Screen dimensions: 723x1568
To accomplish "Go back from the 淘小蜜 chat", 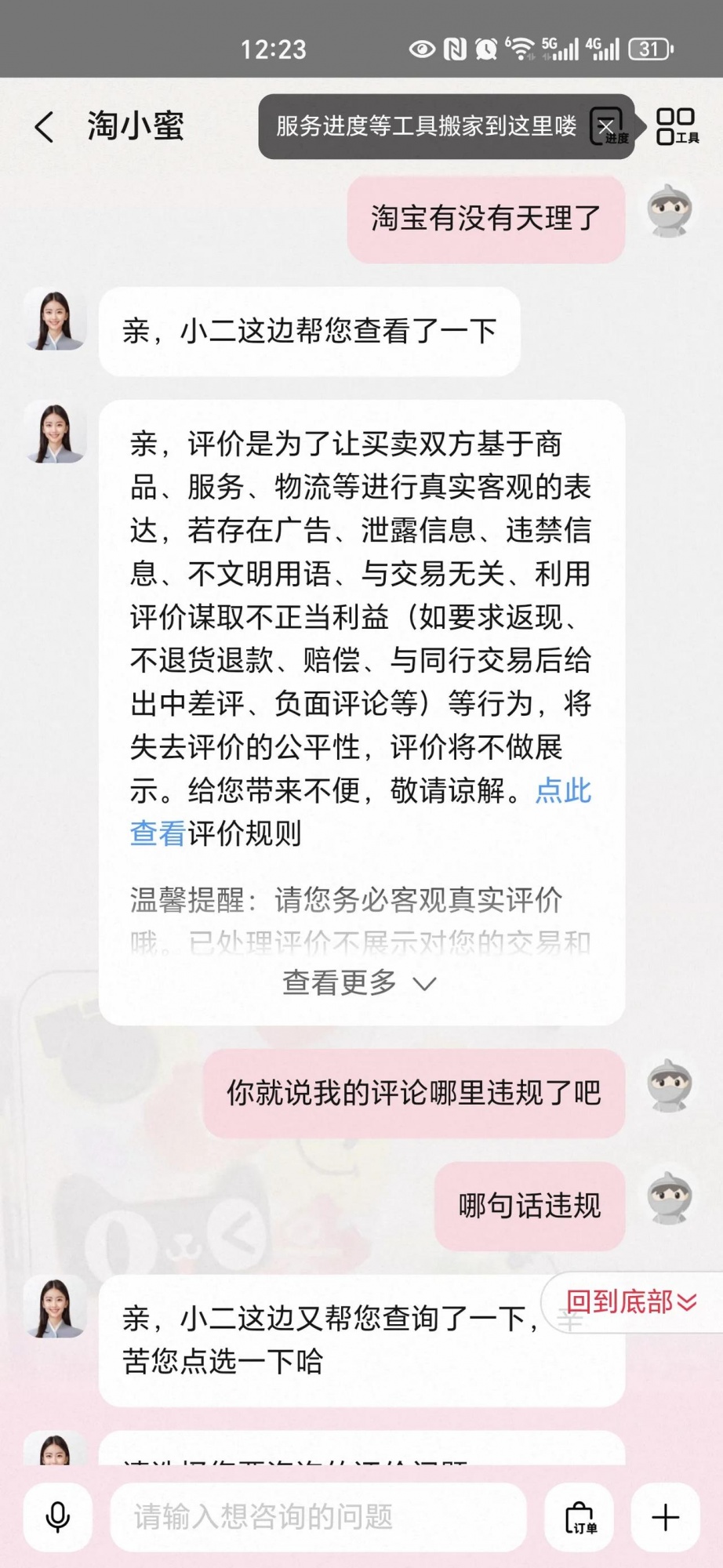I will (x=45, y=126).
